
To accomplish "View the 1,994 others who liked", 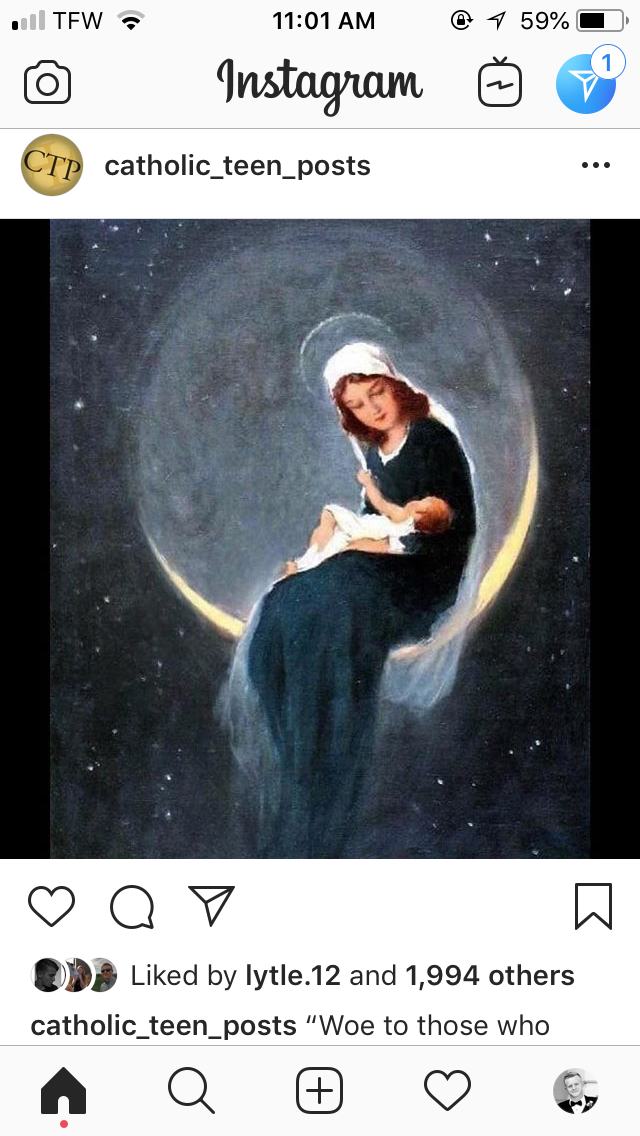I will [x=489, y=976].
